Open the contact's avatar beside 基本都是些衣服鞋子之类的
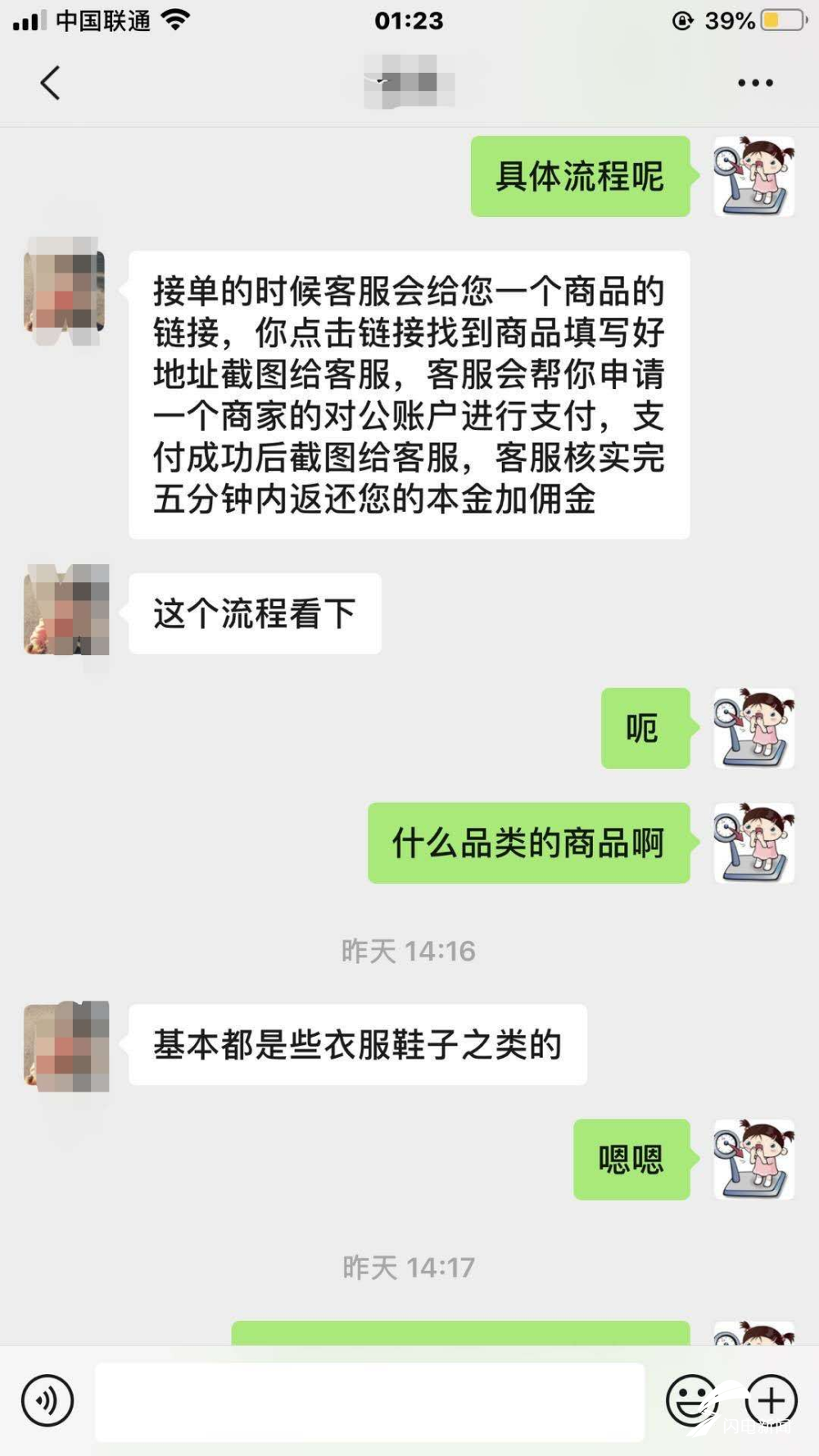This screenshot has width=819, height=1456. pyautogui.click(x=66, y=1046)
